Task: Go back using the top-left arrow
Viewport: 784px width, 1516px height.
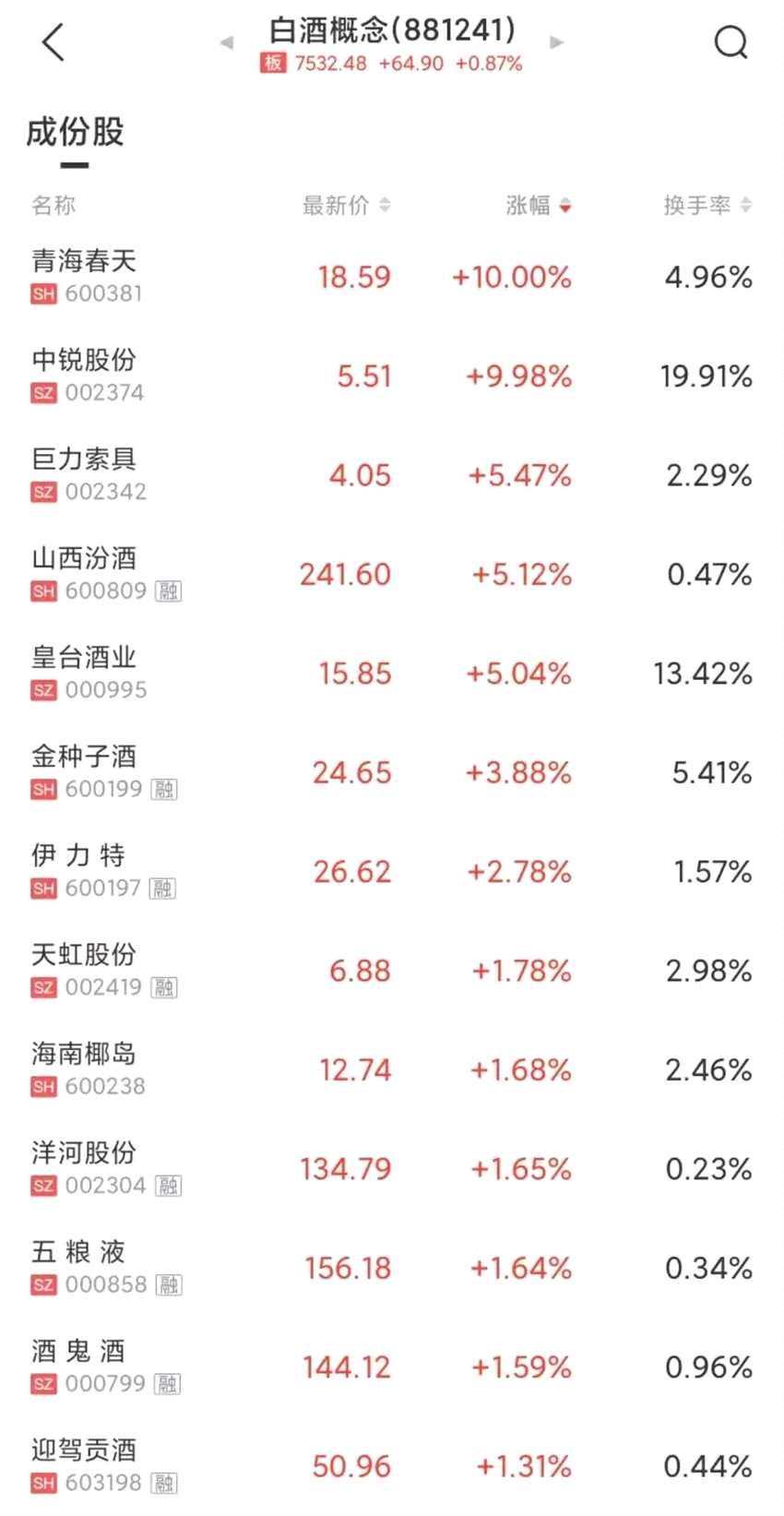Action: (53, 42)
